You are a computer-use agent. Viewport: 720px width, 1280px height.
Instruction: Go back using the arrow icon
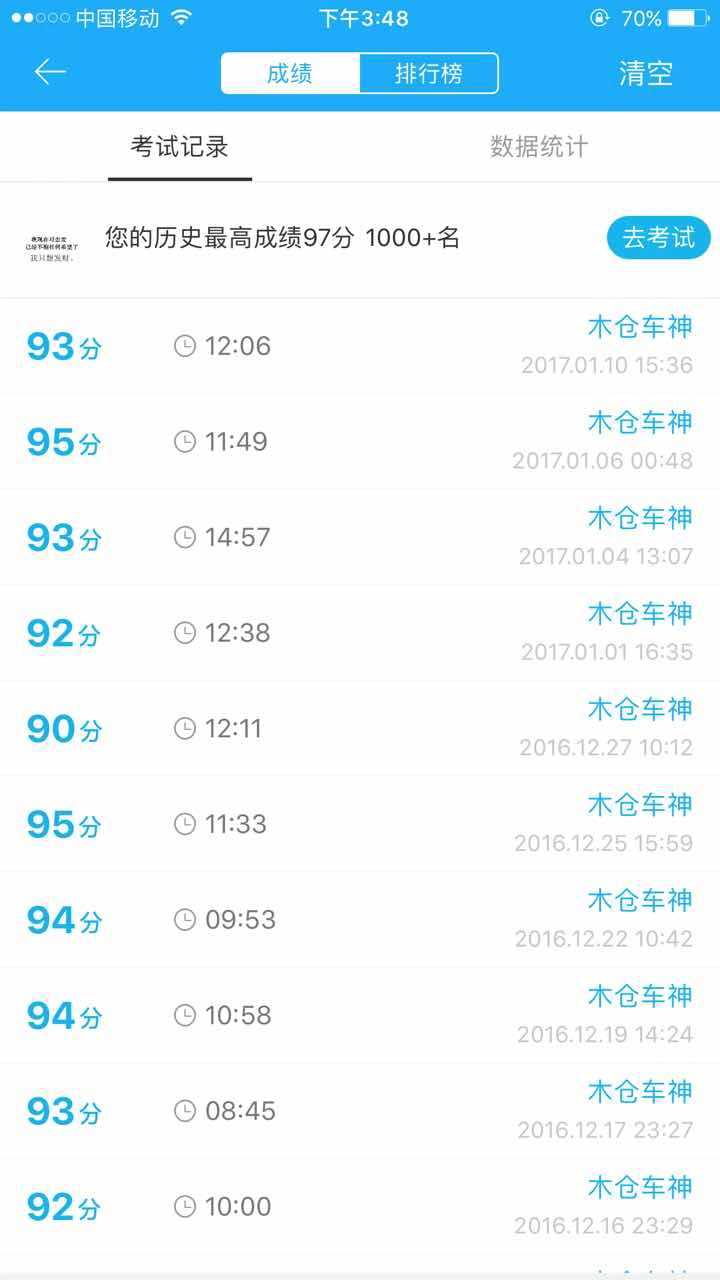pos(50,72)
